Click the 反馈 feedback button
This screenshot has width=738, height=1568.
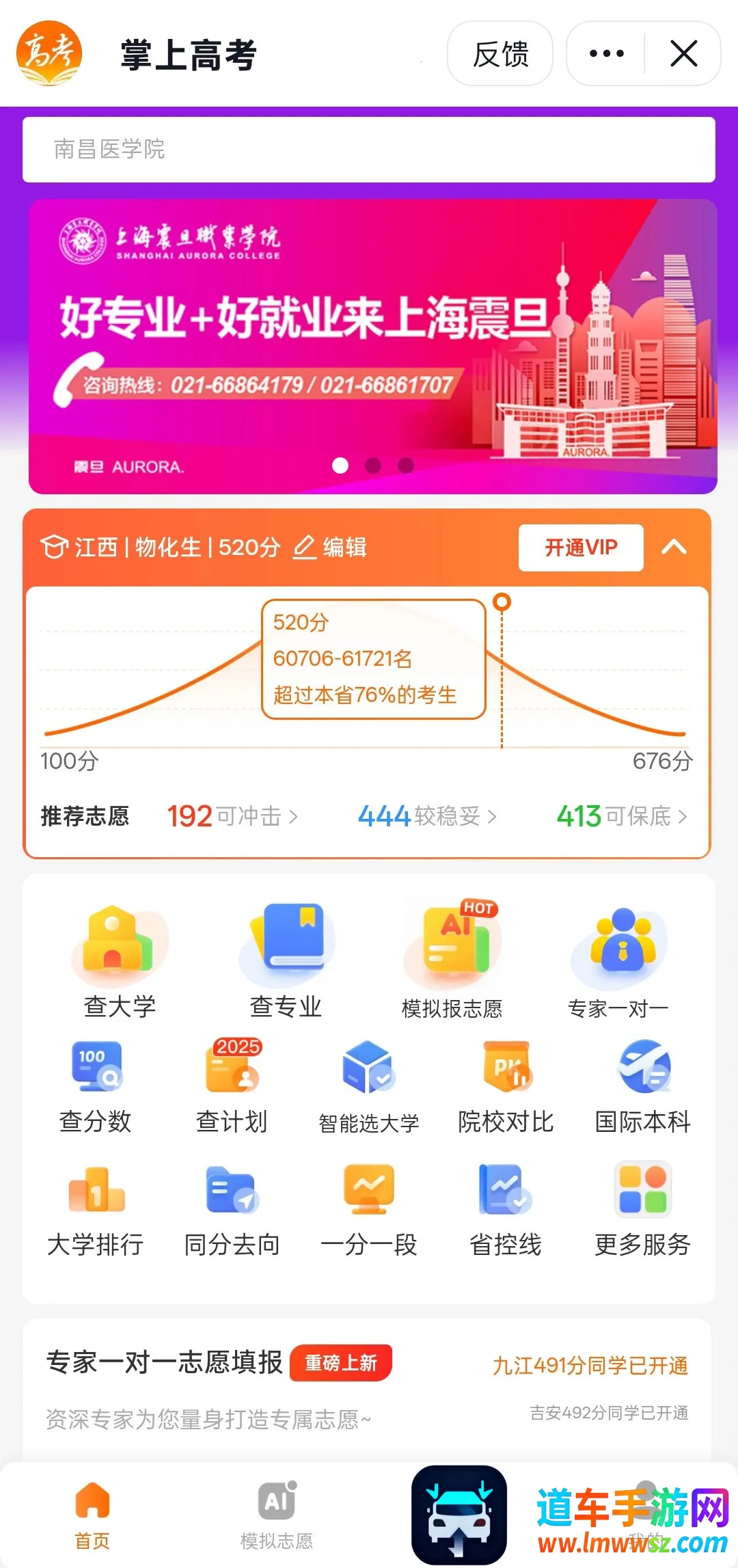point(500,55)
